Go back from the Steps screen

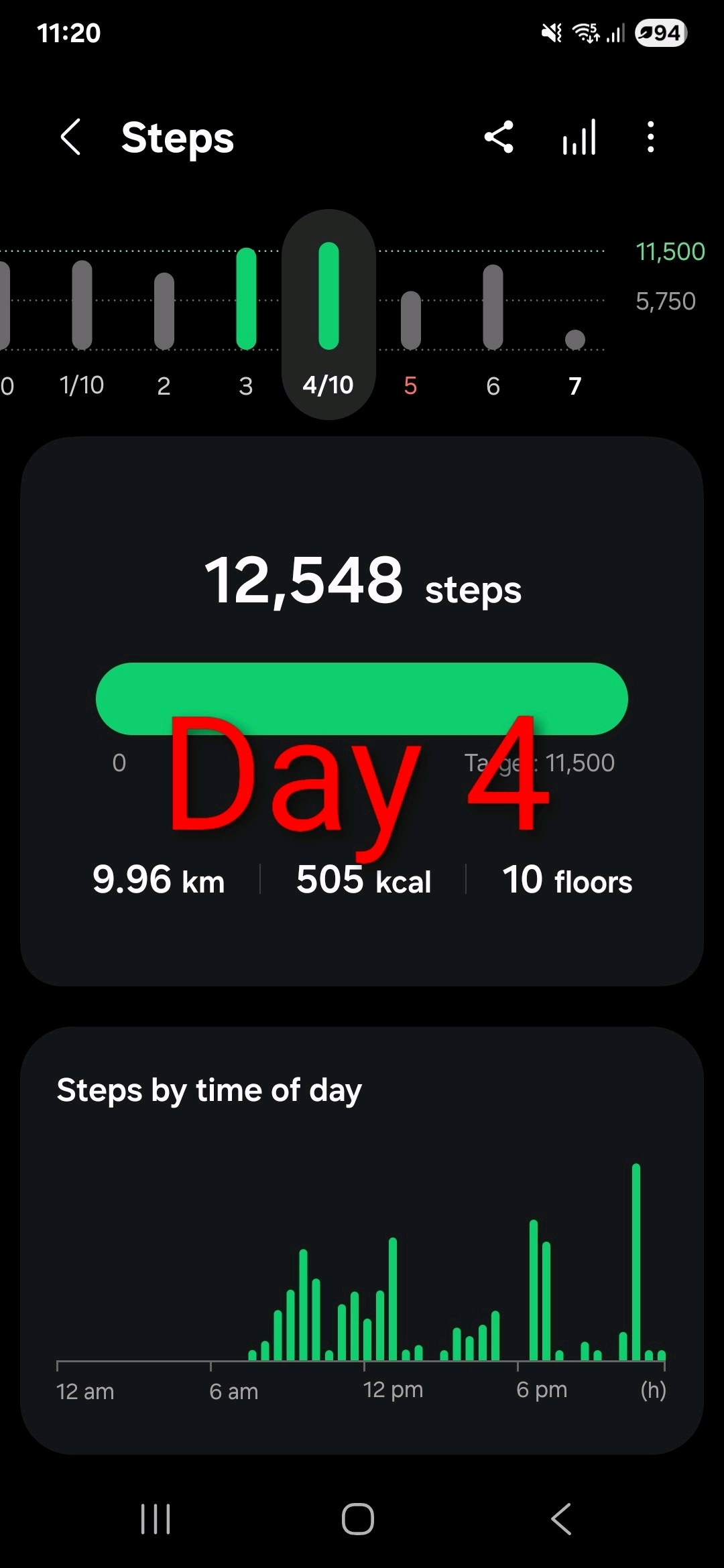pos(71,137)
